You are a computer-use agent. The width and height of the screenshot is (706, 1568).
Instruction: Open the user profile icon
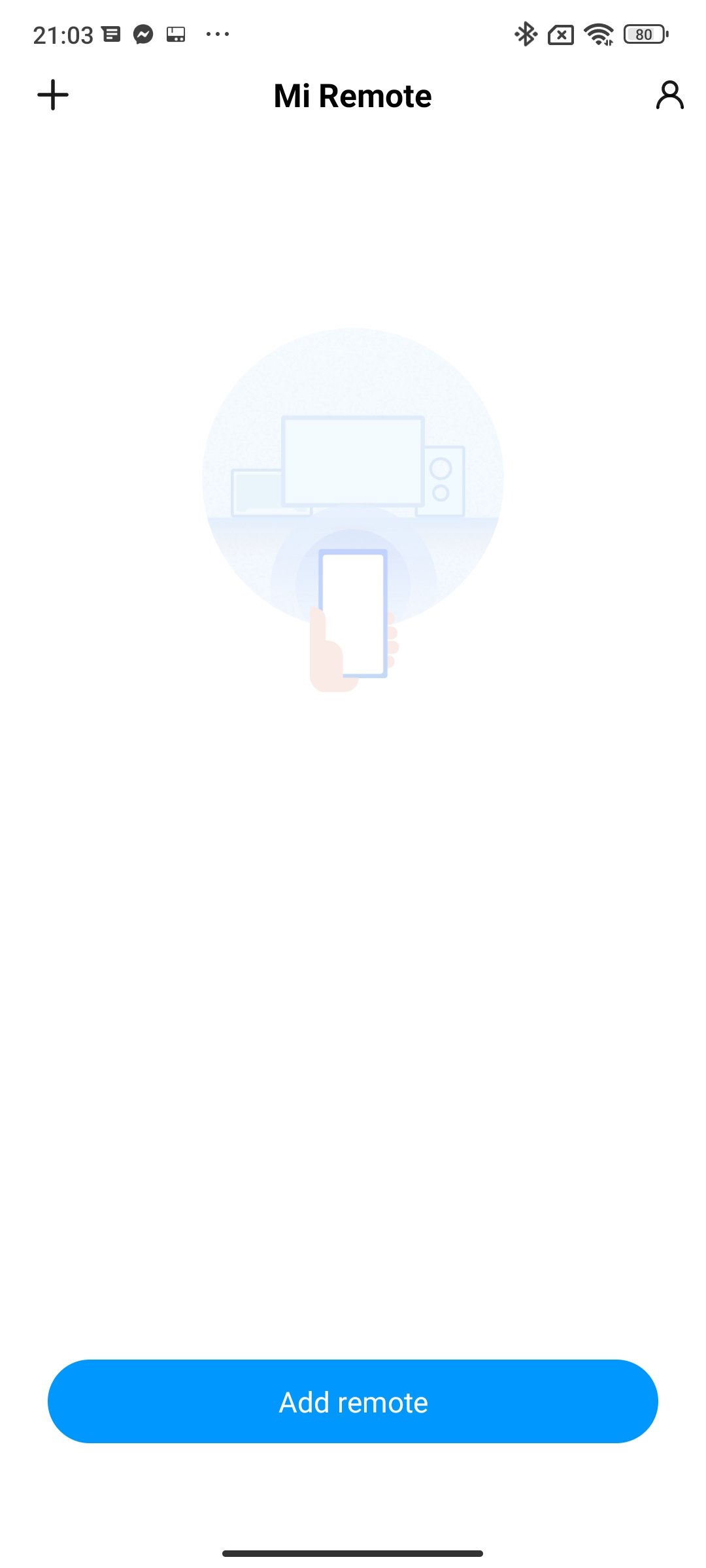pos(669,95)
